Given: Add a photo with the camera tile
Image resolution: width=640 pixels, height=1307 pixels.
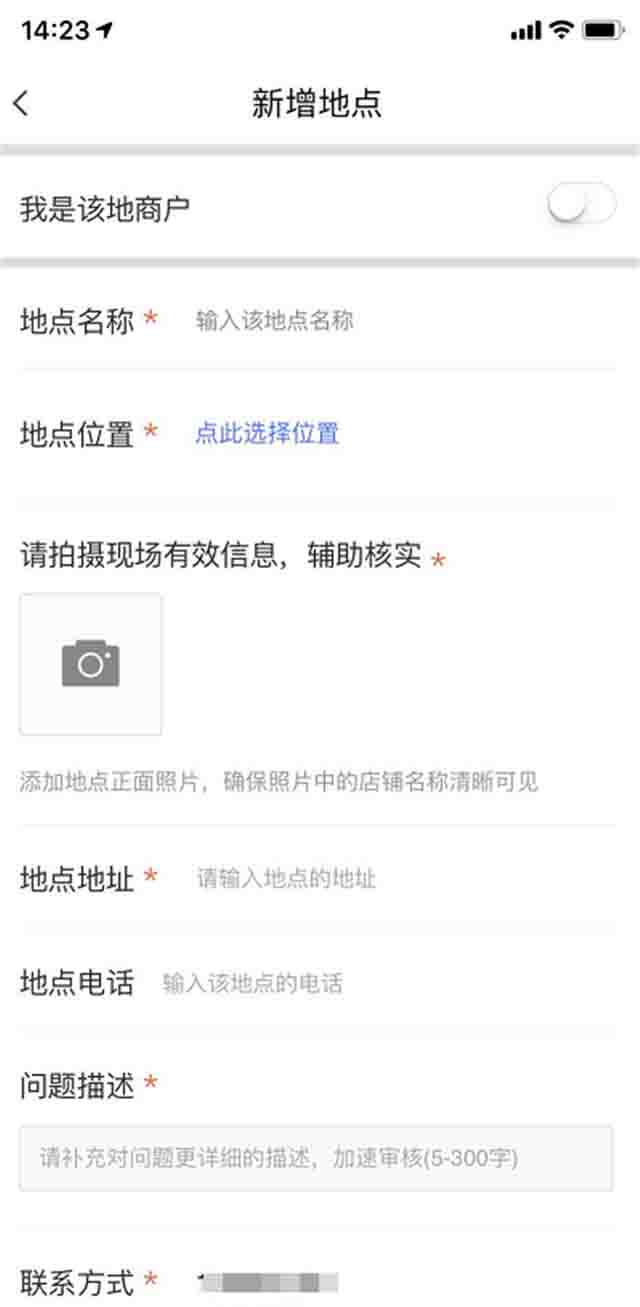Looking at the screenshot, I should [x=91, y=664].
